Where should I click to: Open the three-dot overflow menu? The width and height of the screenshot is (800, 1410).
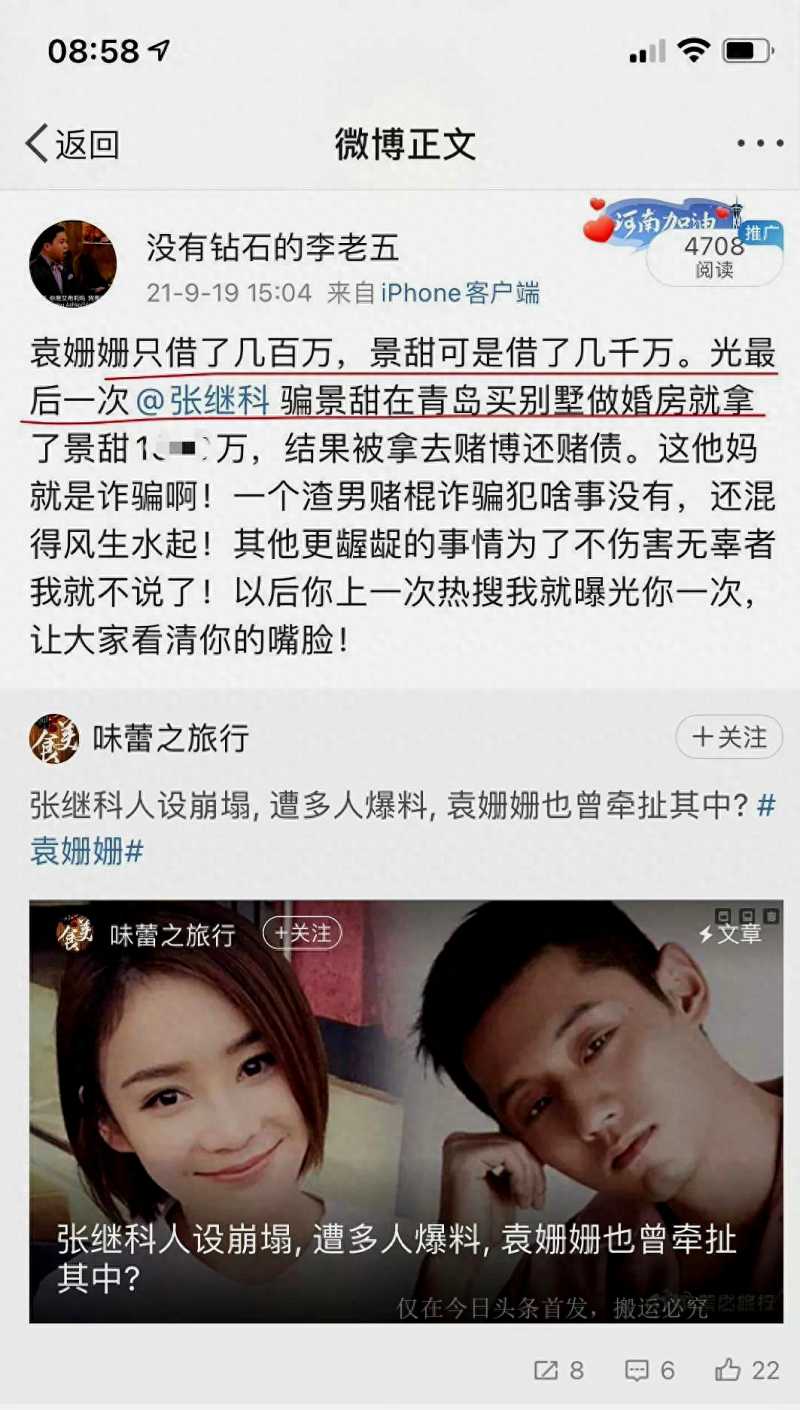click(759, 144)
